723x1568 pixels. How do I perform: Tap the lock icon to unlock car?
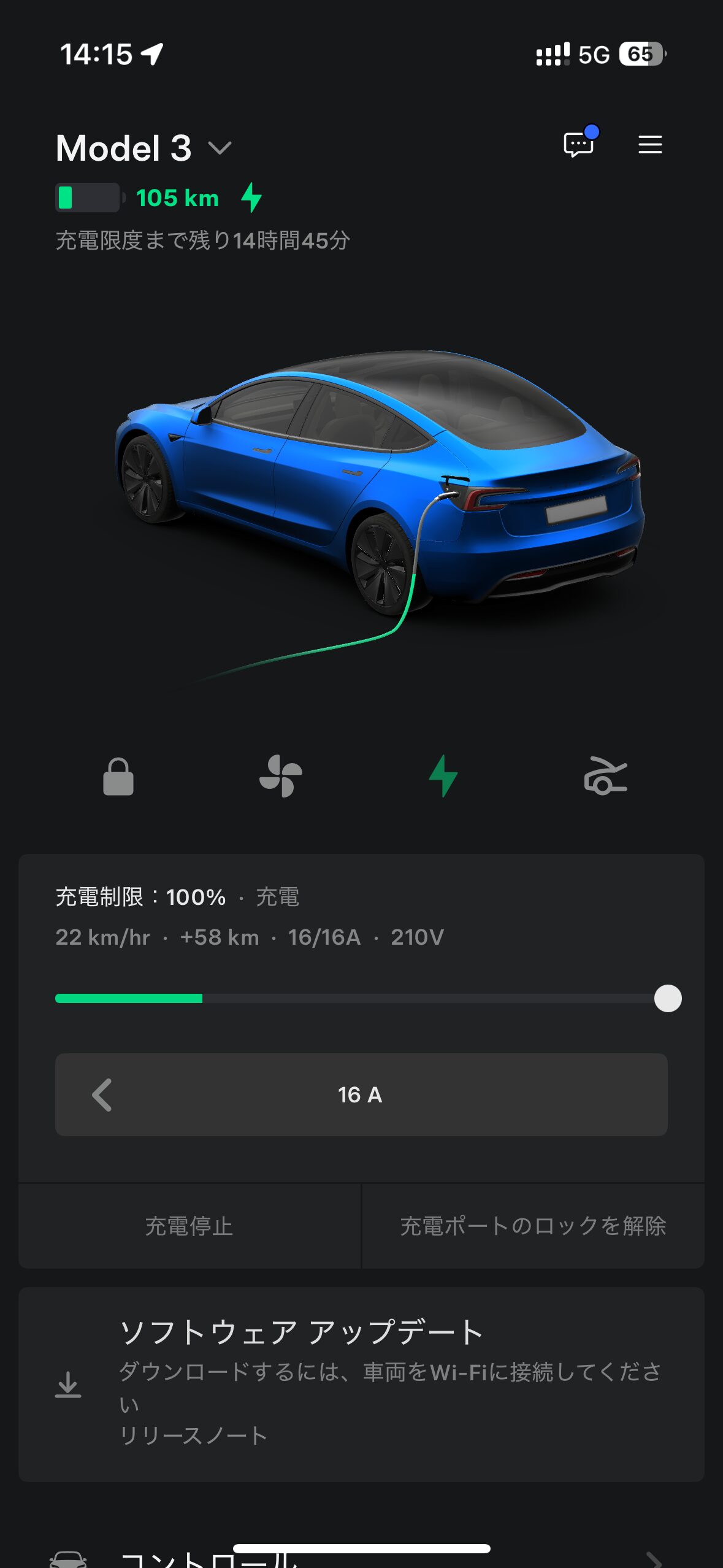point(118,777)
